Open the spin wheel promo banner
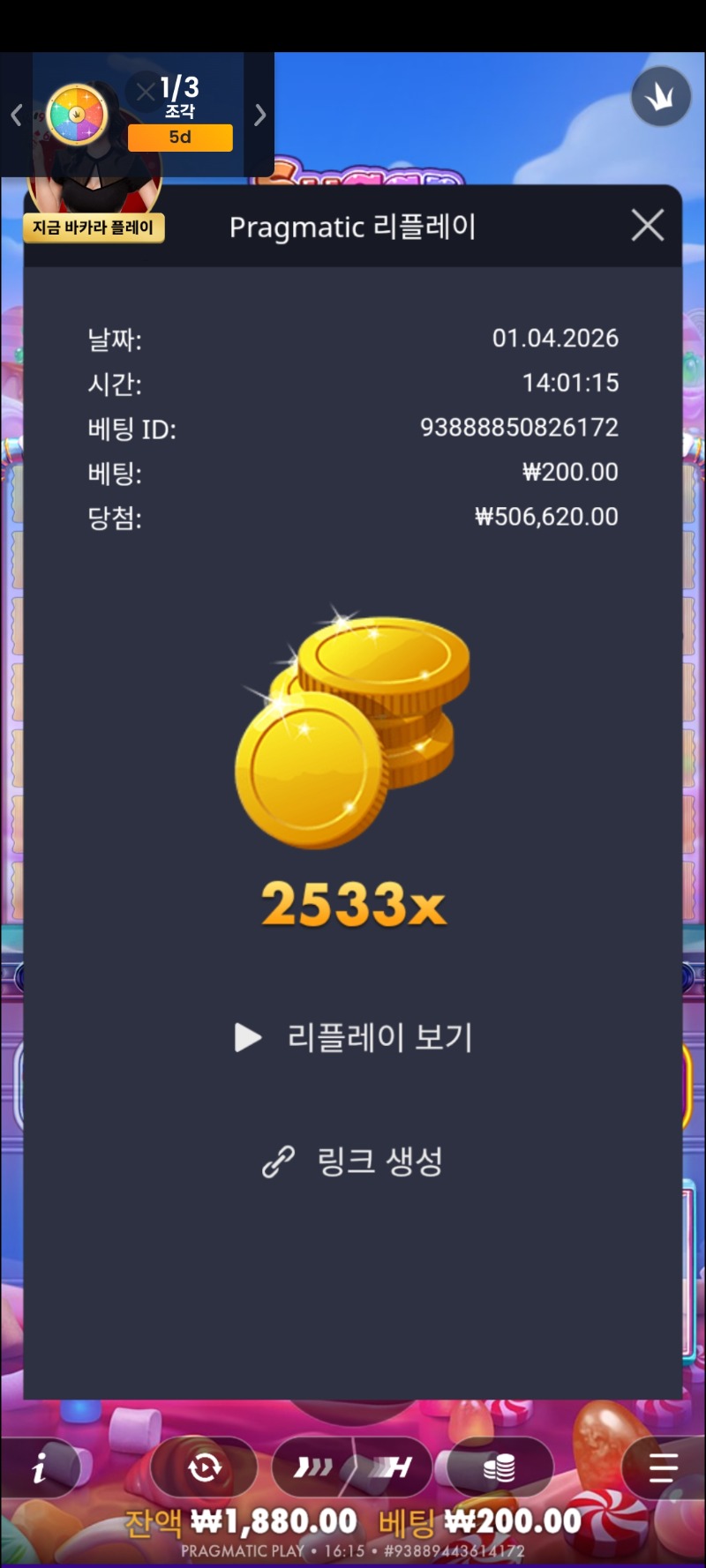This screenshot has height=1568, width=706. [x=78, y=115]
